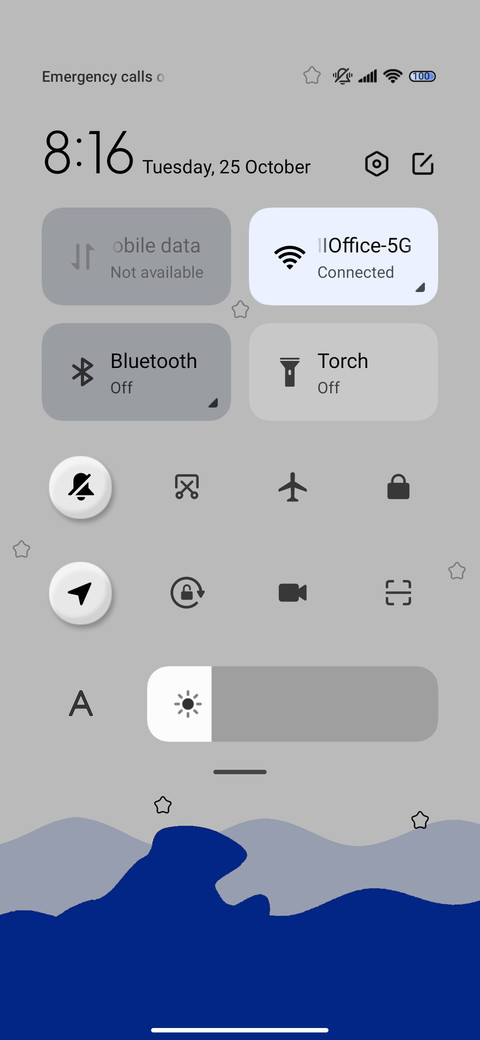The height and width of the screenshot is (1040, 480).
Task: Edit the quick settings tiles
Action: 423,164
